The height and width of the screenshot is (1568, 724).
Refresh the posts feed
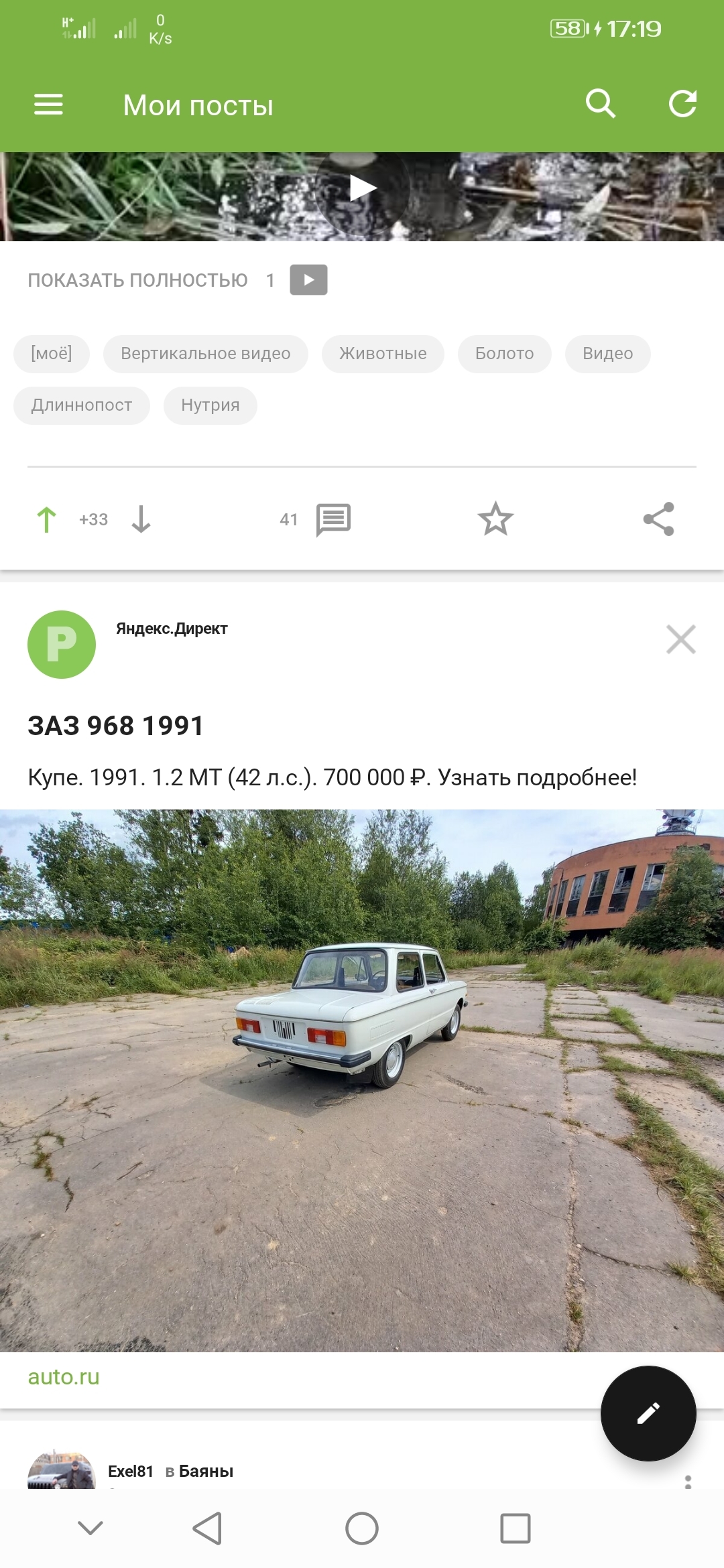682,104
